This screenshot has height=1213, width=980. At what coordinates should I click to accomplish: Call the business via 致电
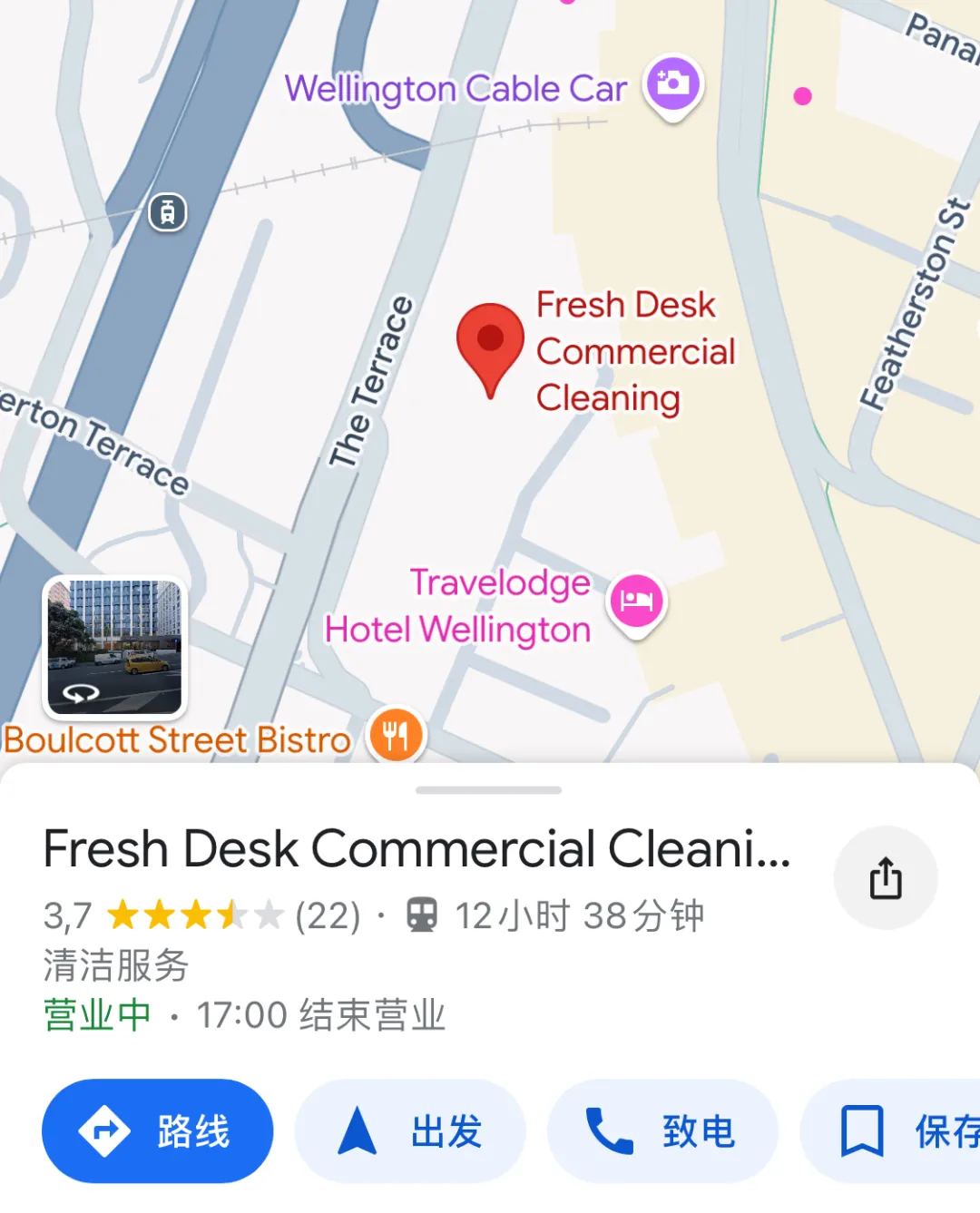pyautogui.click(x=661, y=1130)
